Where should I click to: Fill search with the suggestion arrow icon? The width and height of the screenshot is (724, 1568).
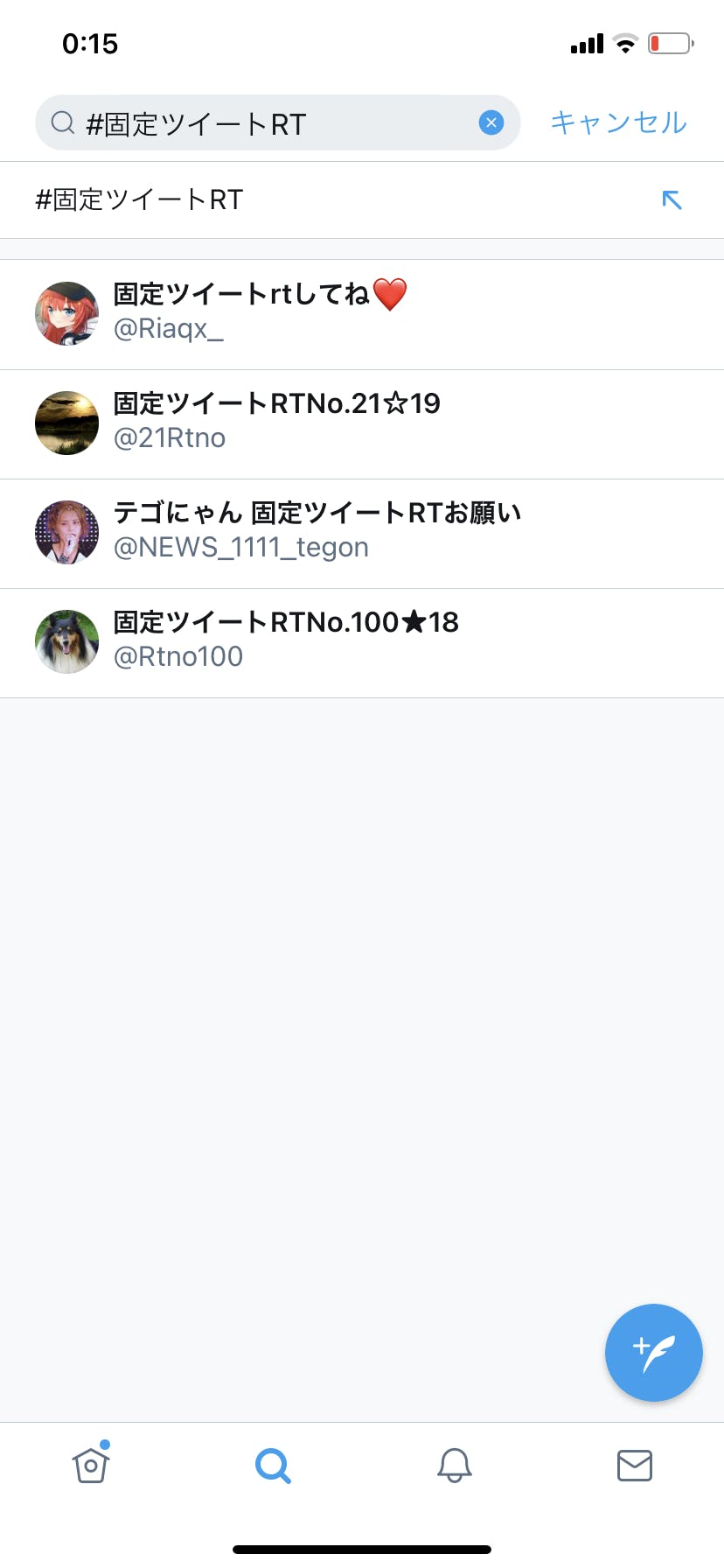672,200
